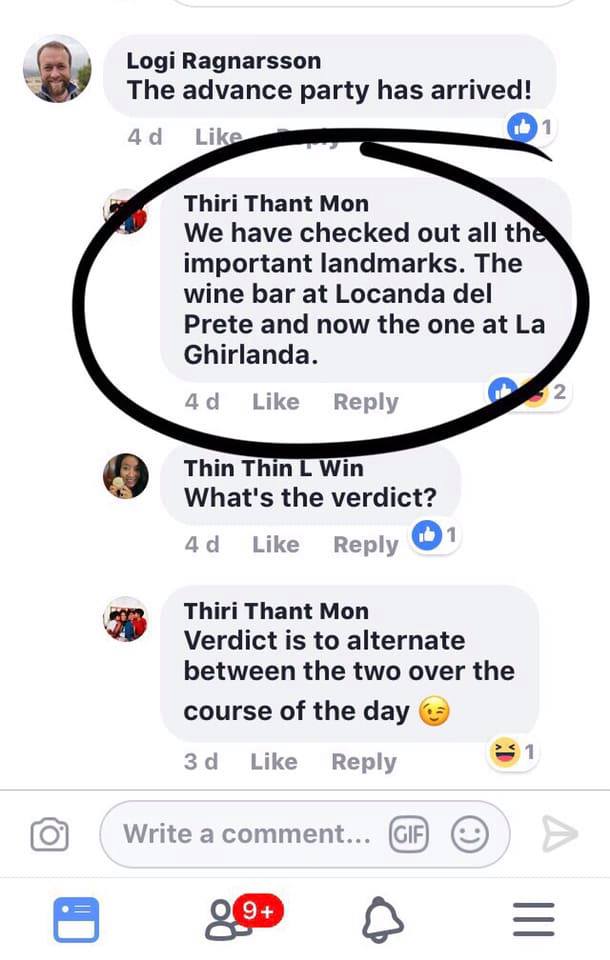Like the comment about alternating between the two
610x960 pixels.
[x=274, y=762]
